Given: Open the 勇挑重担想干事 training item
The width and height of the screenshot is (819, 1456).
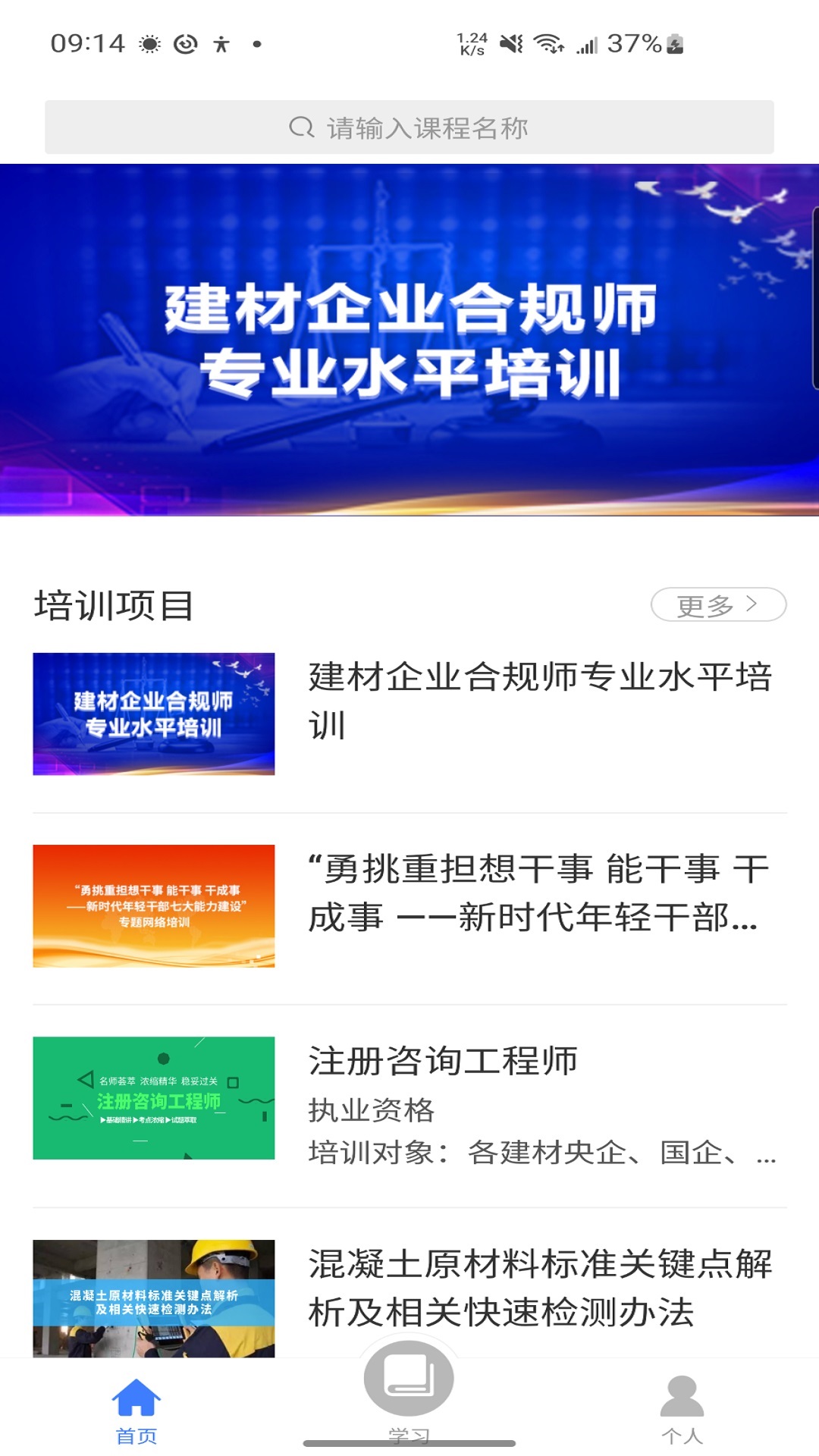Looking at the screenshot, I should 409,906.
